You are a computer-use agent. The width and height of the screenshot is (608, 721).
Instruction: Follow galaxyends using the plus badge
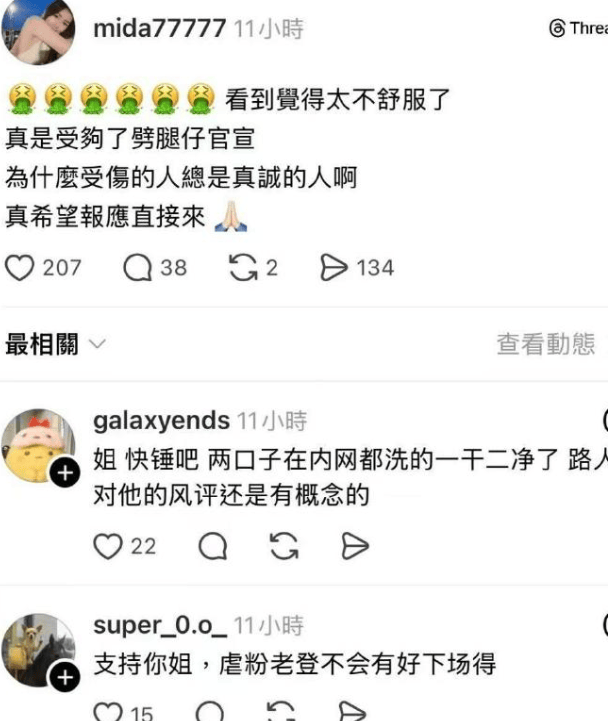tap(64, 473)
